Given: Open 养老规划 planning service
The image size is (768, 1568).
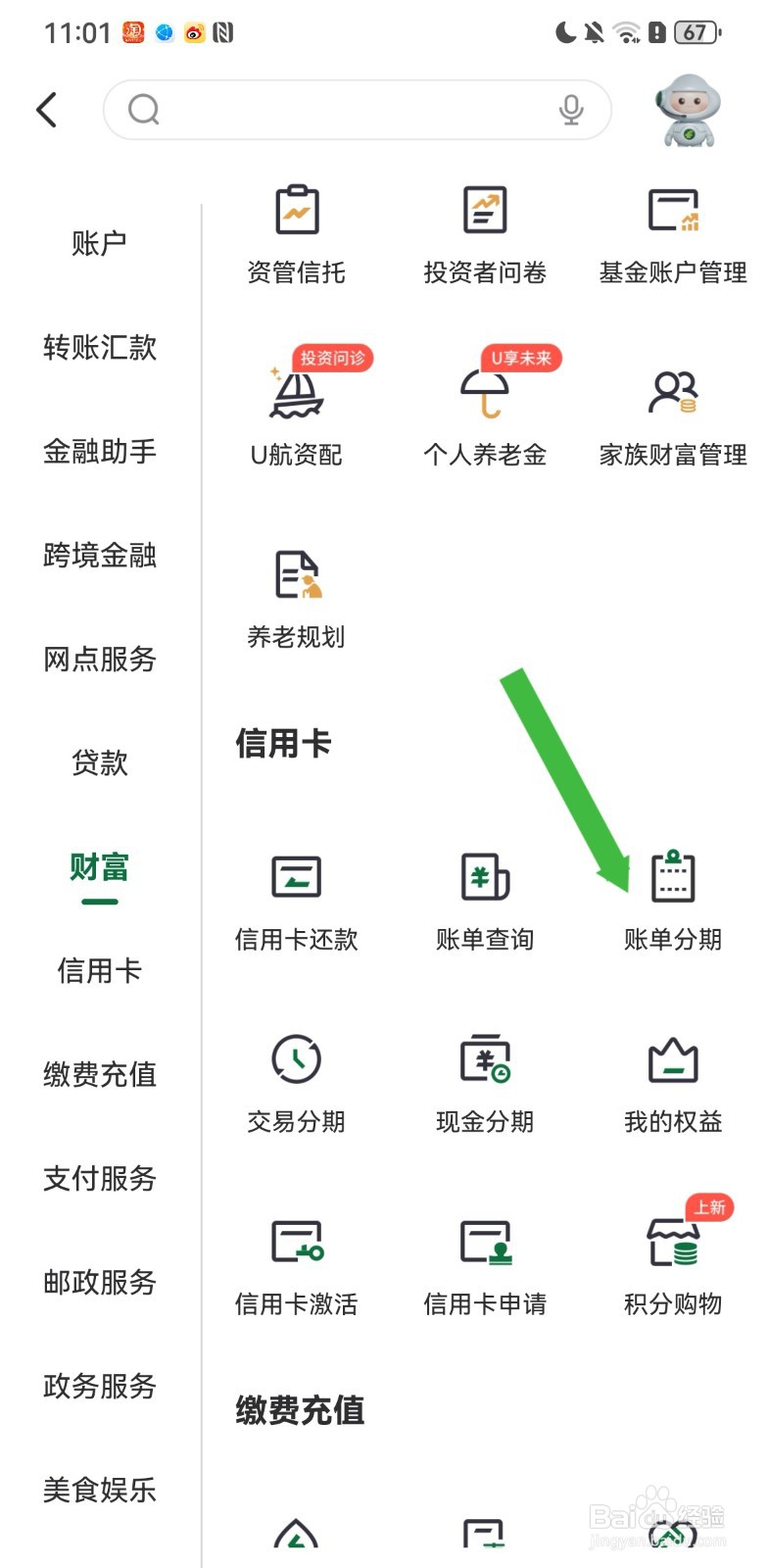Looking at the screenshot, I should pos(296,596).
